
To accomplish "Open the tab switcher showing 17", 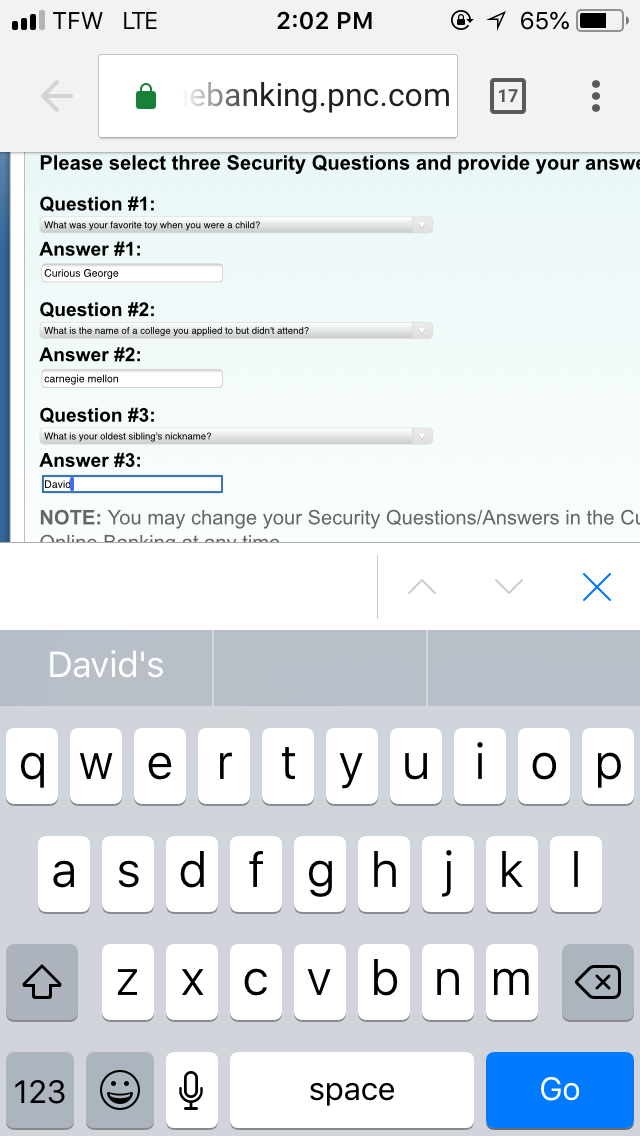I will [508, 96].
